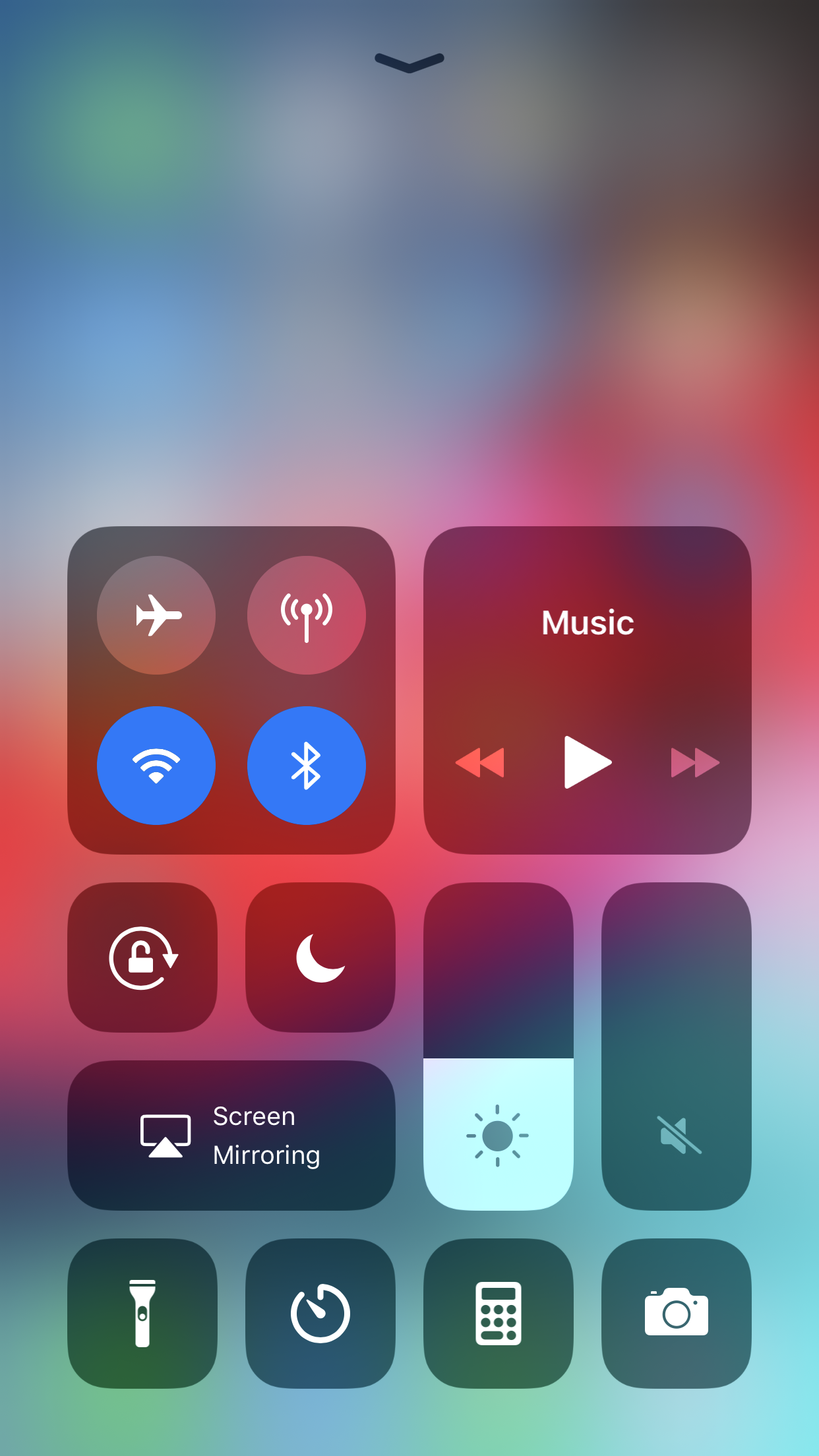Open Screen Mirroring options
The height and width of the screenshot is (1456, 819).
pyautogui.click(x=231, y=1136)
